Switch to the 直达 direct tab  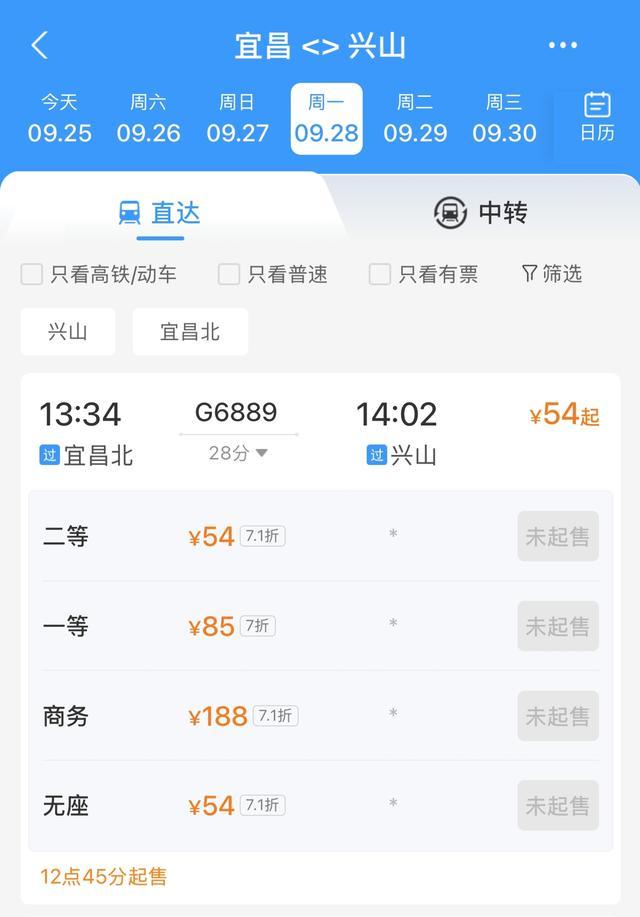pyautogui.click(x=160, y=213)
